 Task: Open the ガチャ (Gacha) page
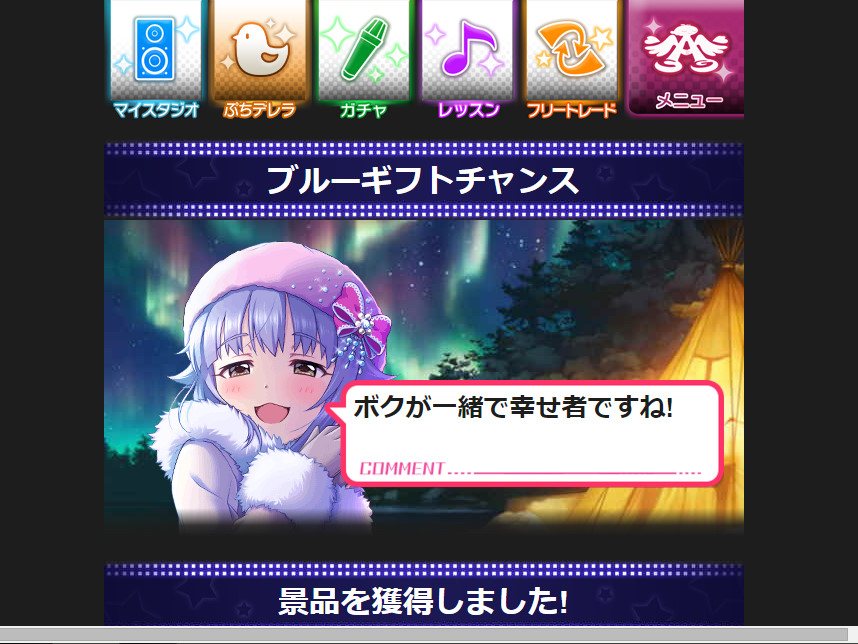pyautogui.click(x=363, y=55)
